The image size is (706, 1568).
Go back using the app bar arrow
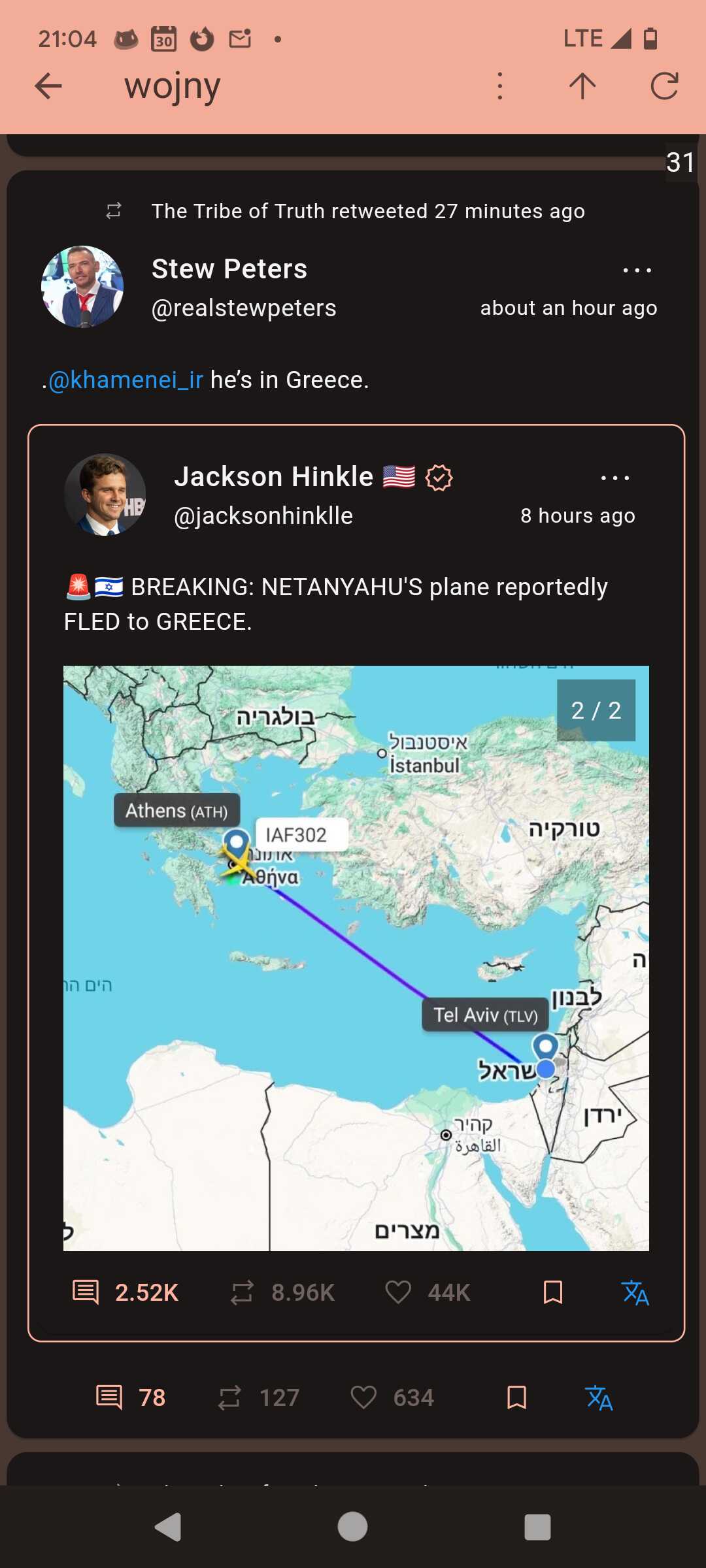point(48,86)
